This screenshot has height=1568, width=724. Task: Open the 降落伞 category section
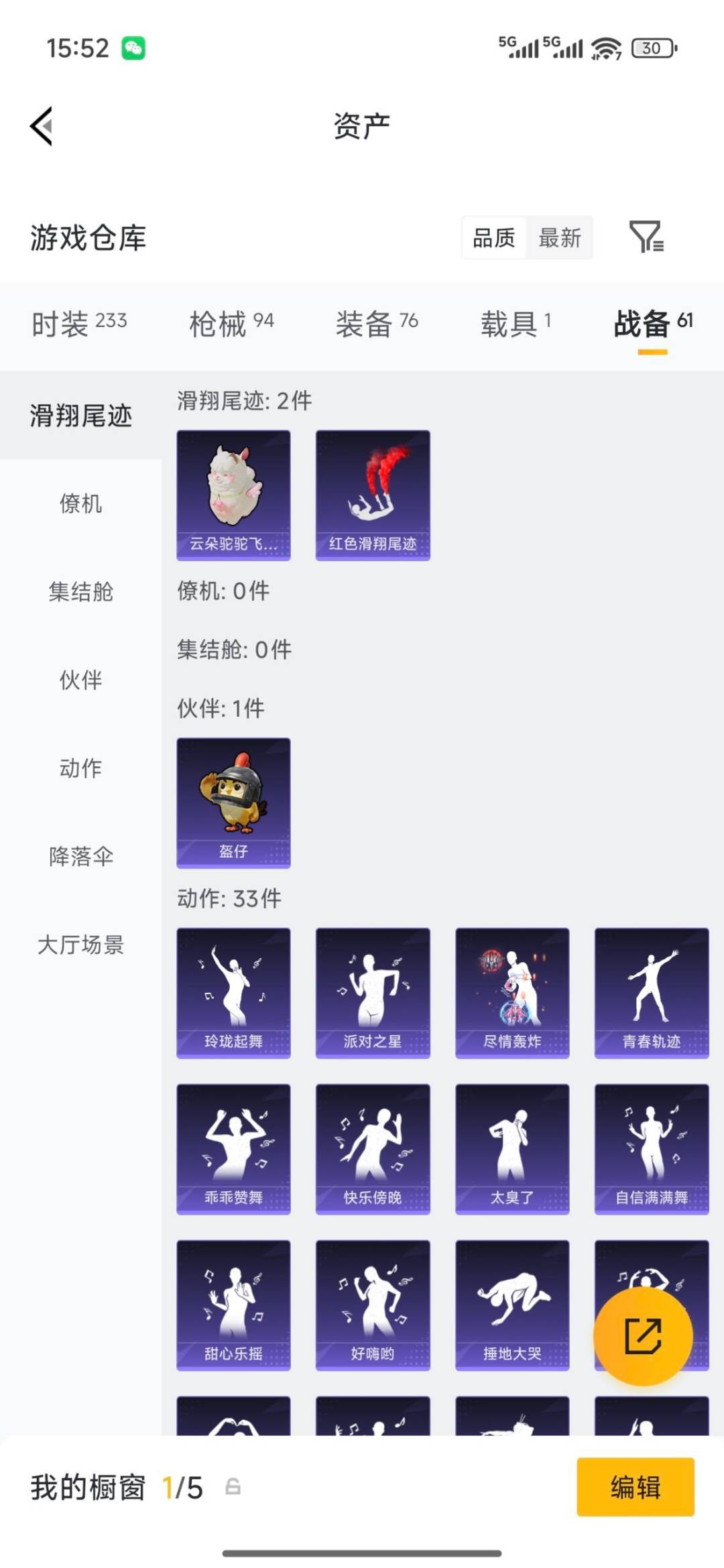tap(80, 857)
